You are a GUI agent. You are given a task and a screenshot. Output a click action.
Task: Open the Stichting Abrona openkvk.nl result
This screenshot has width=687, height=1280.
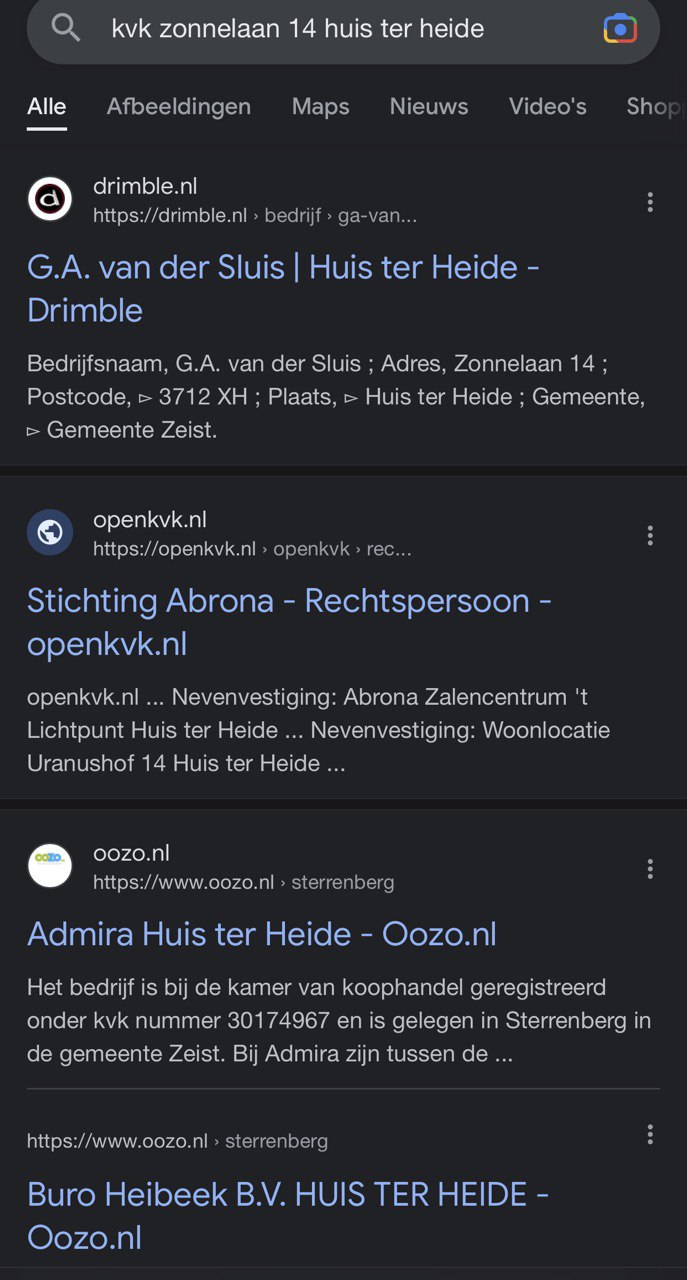tap(289, 622)
